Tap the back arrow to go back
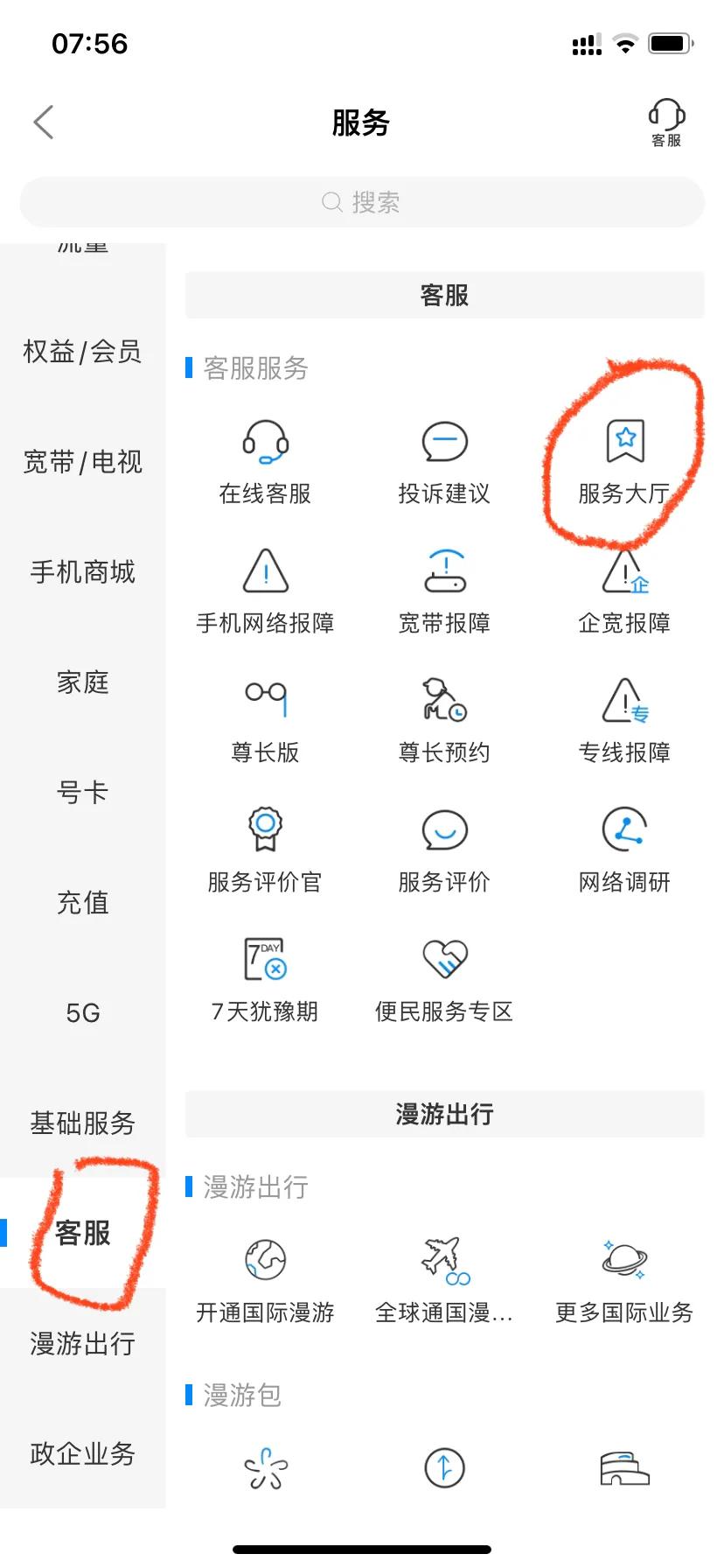 [43, 122]
